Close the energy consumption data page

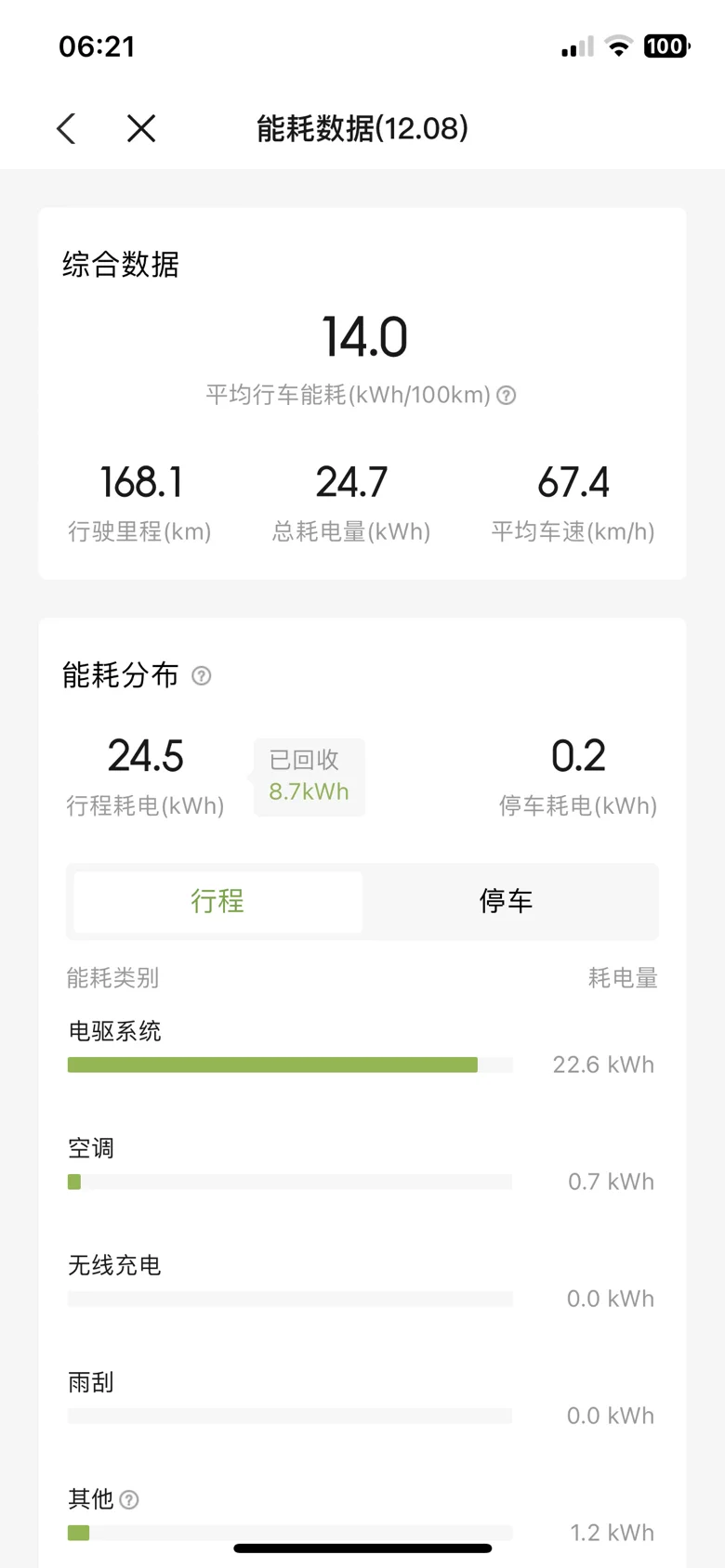tap(141, 128)
